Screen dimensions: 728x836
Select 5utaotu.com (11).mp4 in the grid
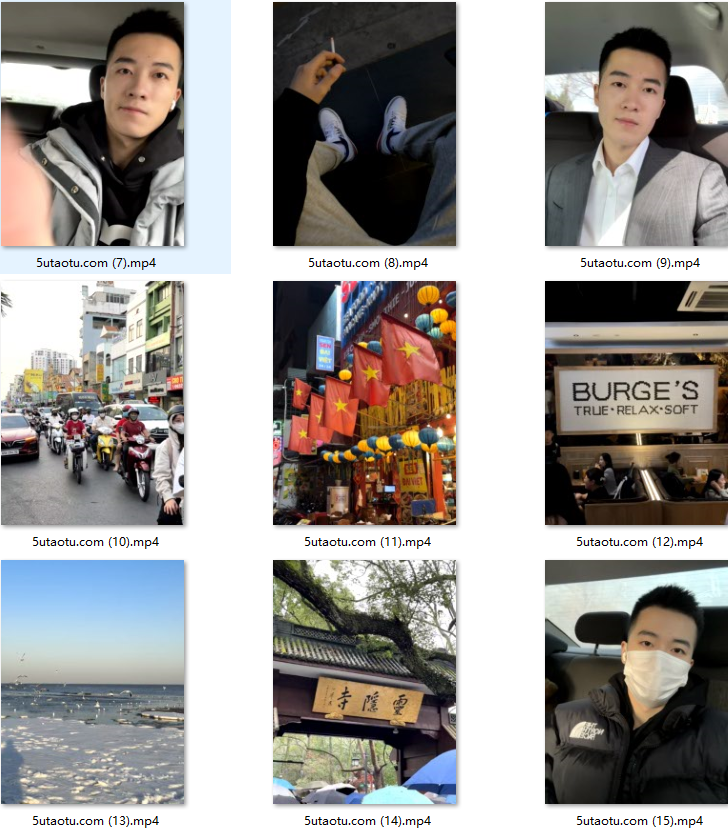pos(364,403)
